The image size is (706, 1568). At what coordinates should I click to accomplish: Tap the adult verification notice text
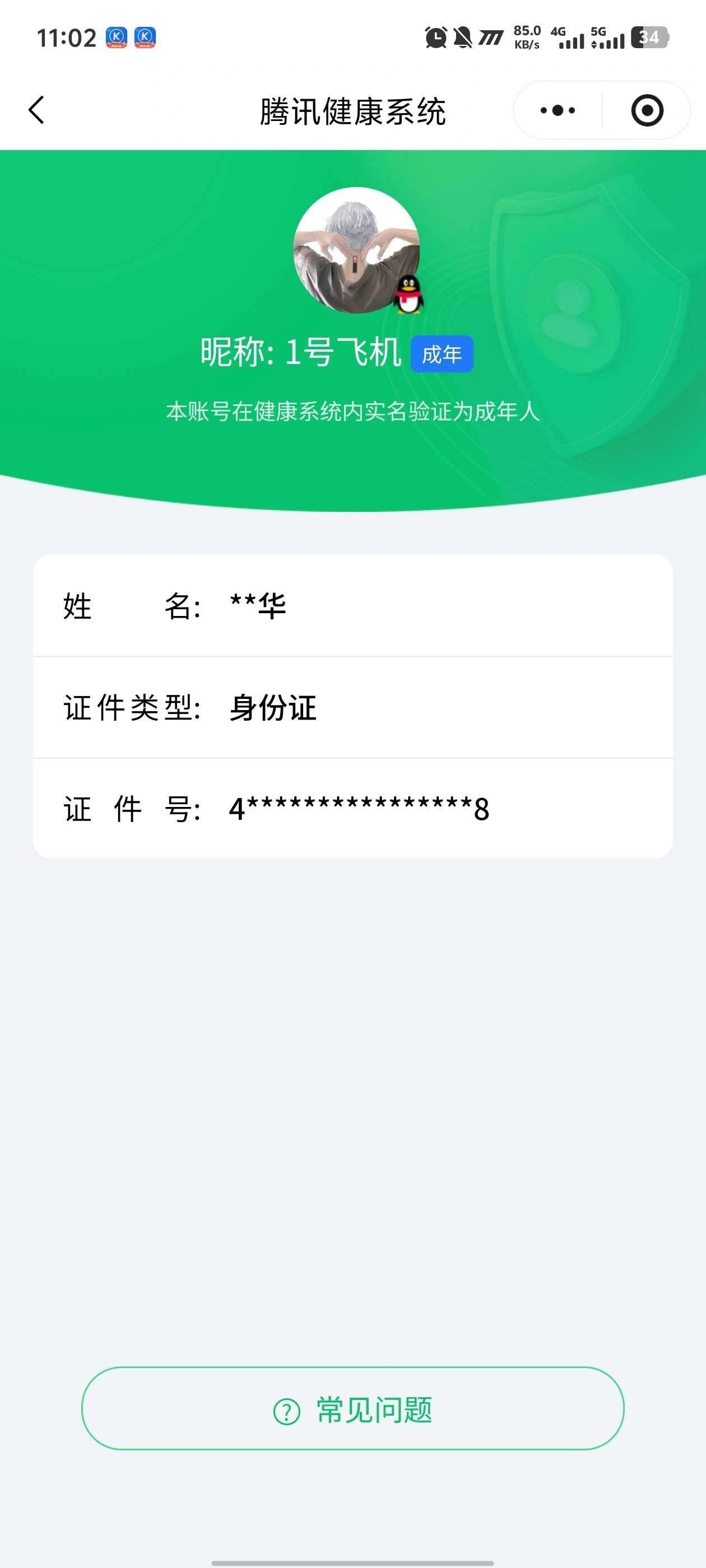[x=352, y=412]
